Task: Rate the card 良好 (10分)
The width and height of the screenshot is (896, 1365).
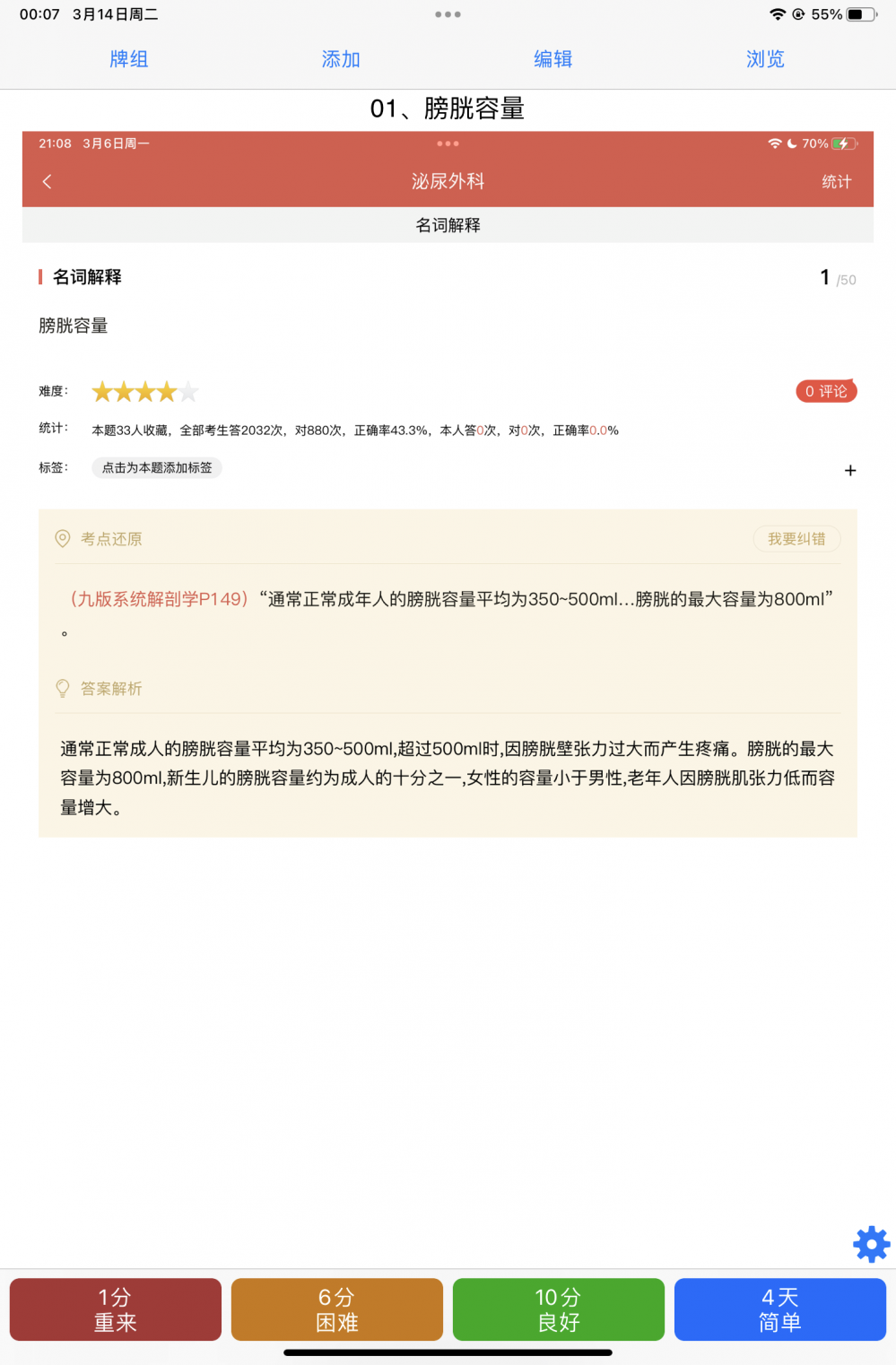Action: (558, 1309)
